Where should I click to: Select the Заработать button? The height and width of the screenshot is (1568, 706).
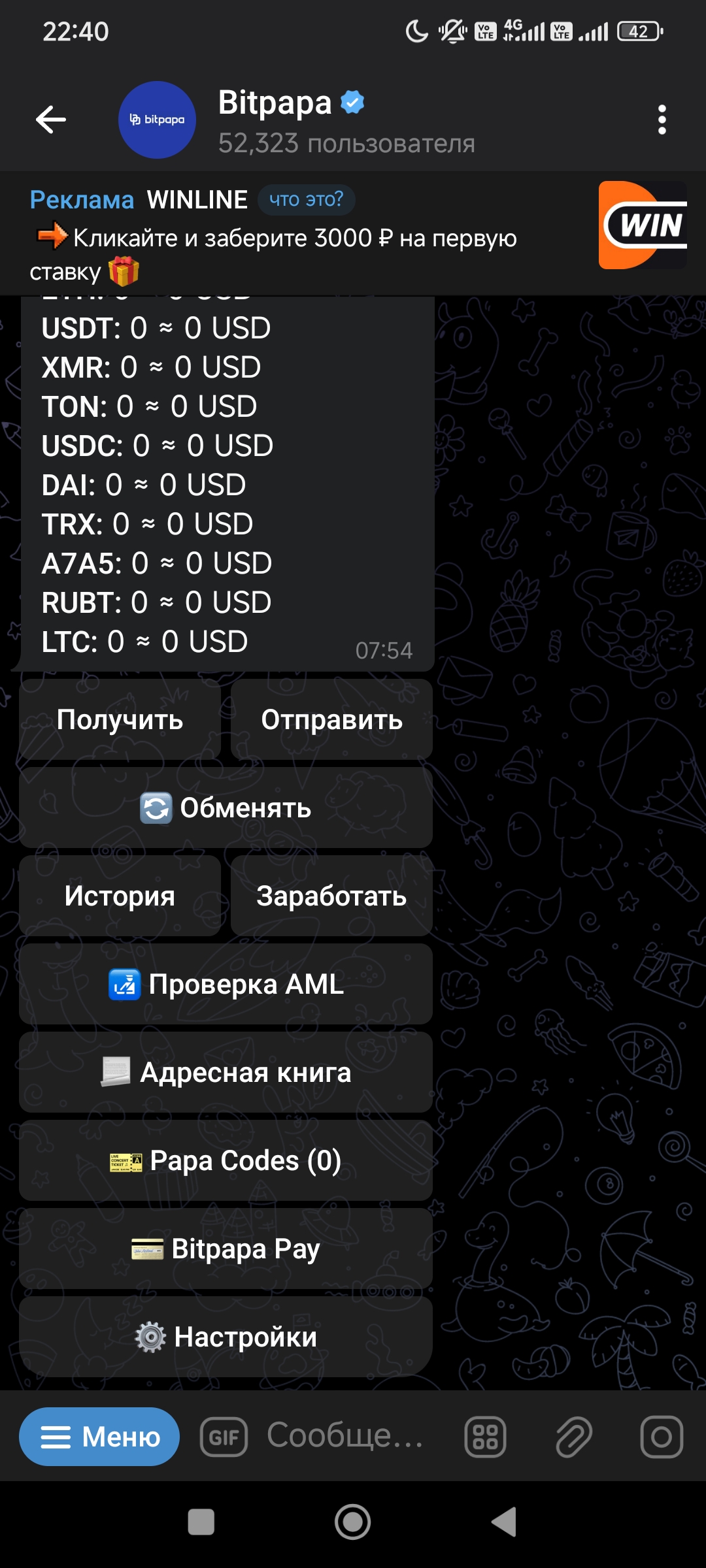coord(331,896)
